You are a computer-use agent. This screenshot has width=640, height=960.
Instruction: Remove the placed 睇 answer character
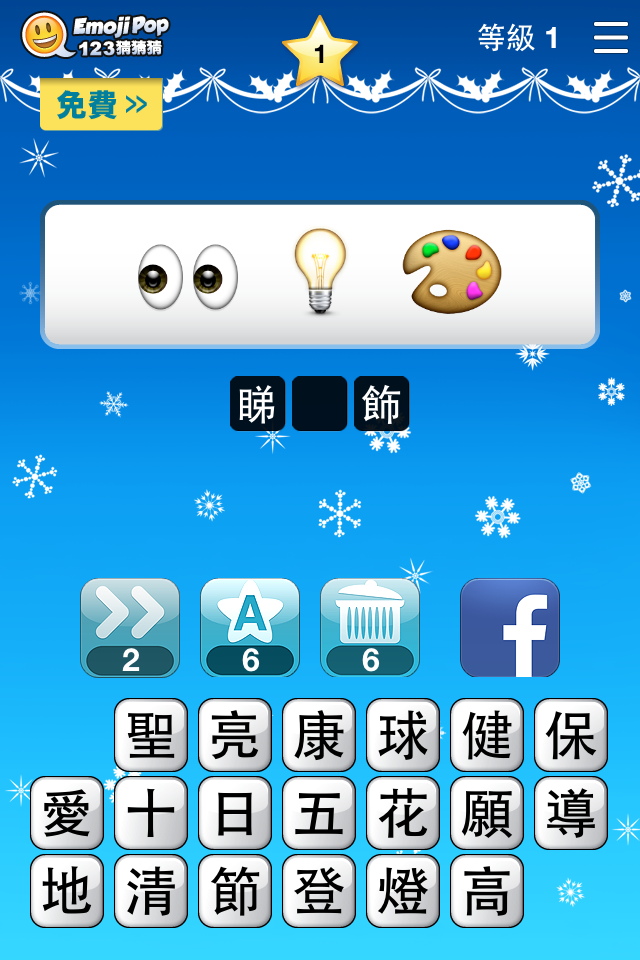(257, 404)
